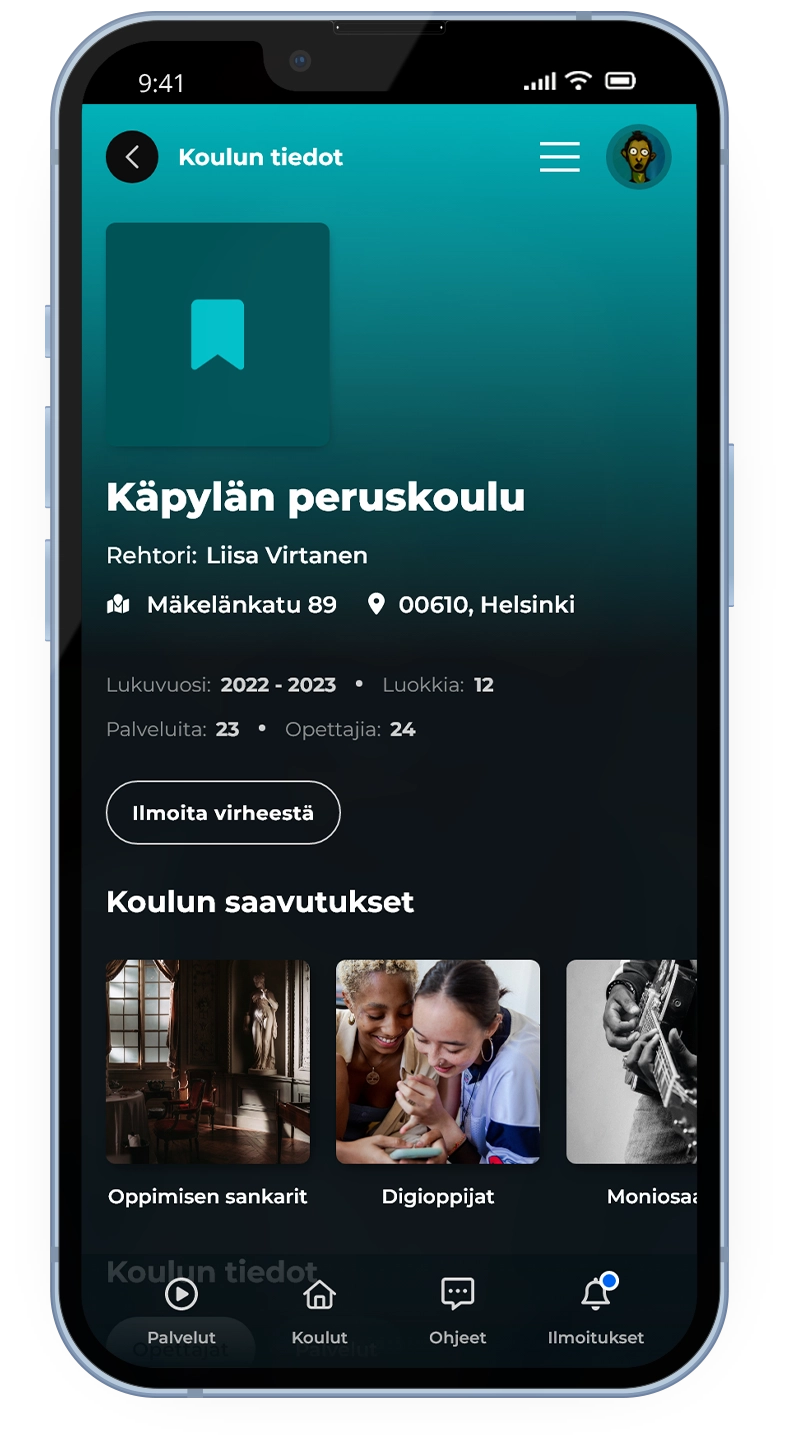Switch to the Koulut tab
The height and width of the screenshot is (1435, 787).
point(319,1312)
